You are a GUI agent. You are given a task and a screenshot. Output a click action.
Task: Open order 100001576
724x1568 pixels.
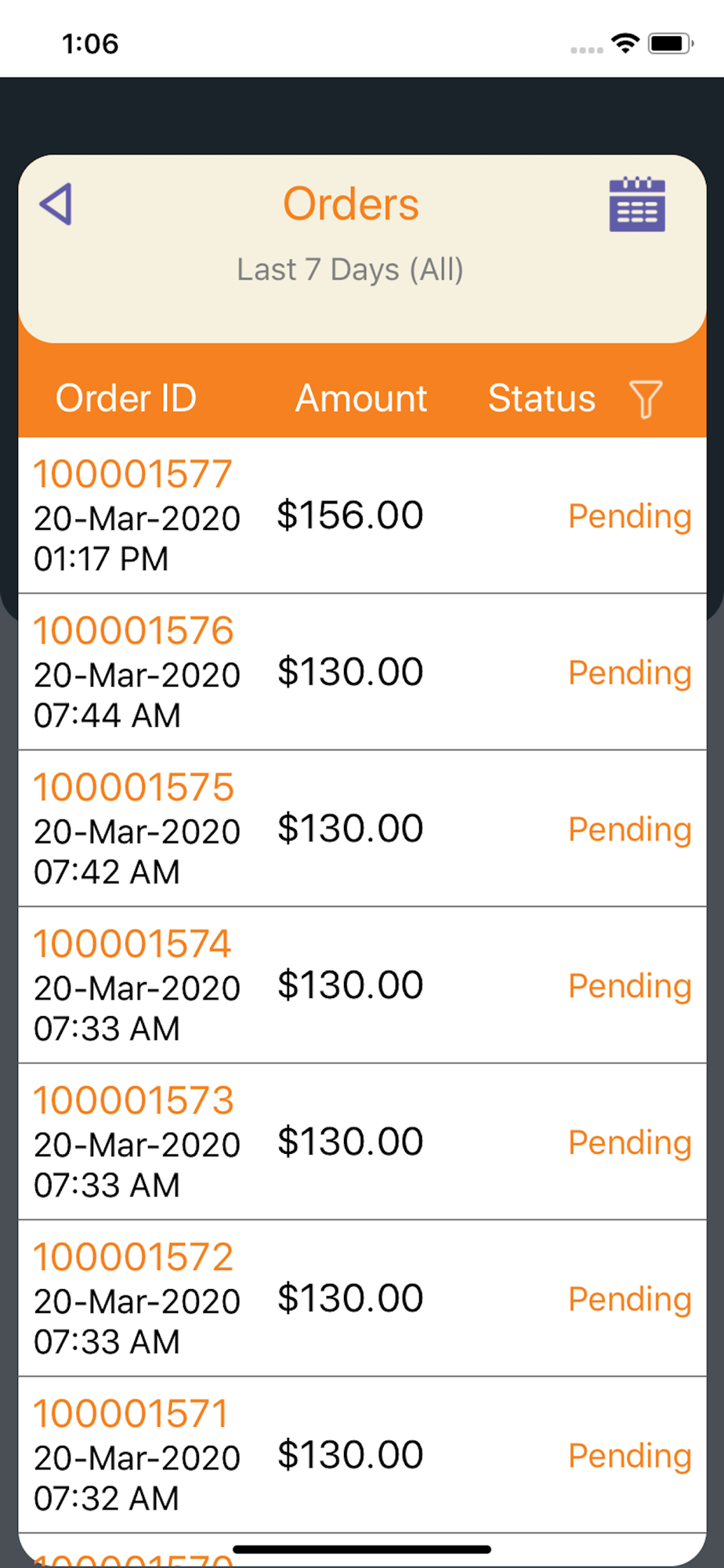tap(362, 672)
